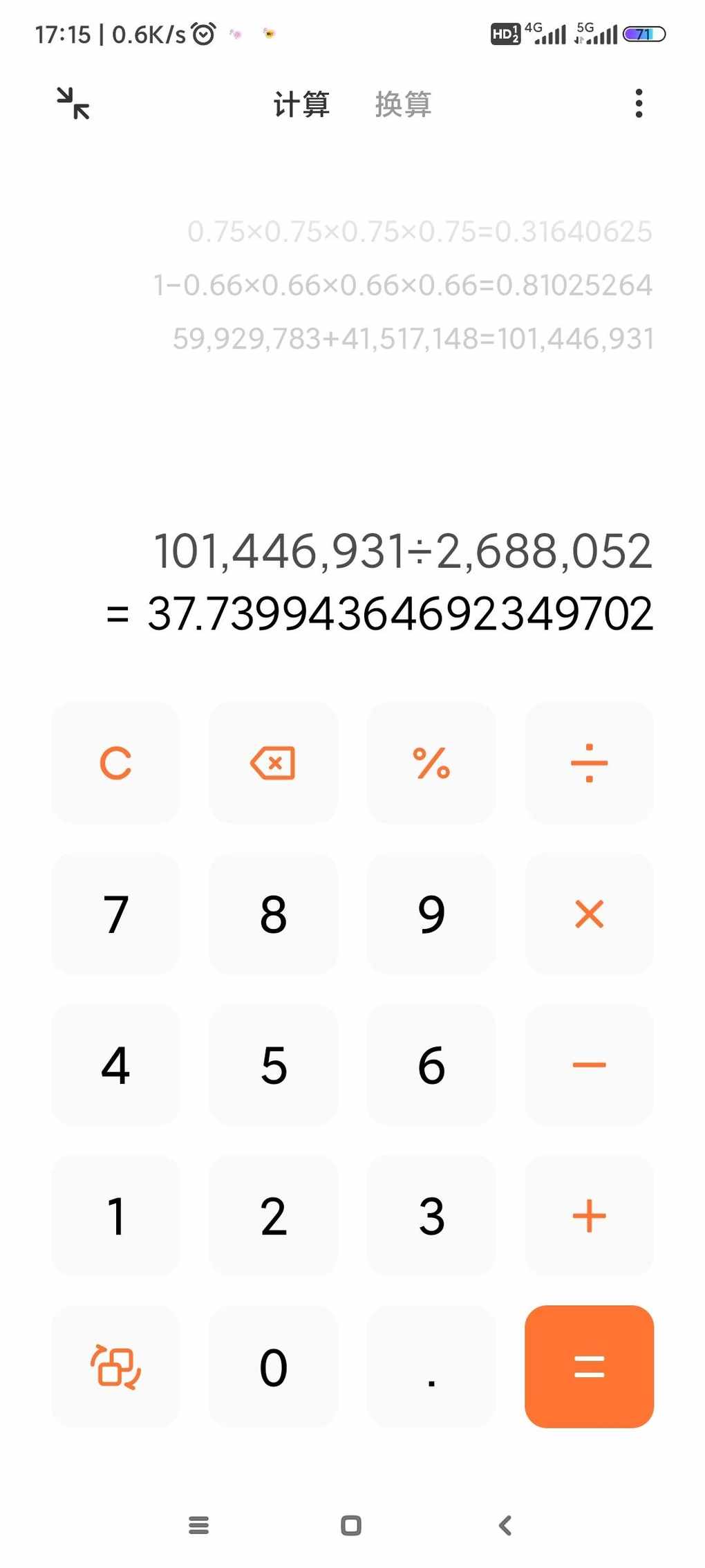Shrink calculator to floating window

pos(73,103)
